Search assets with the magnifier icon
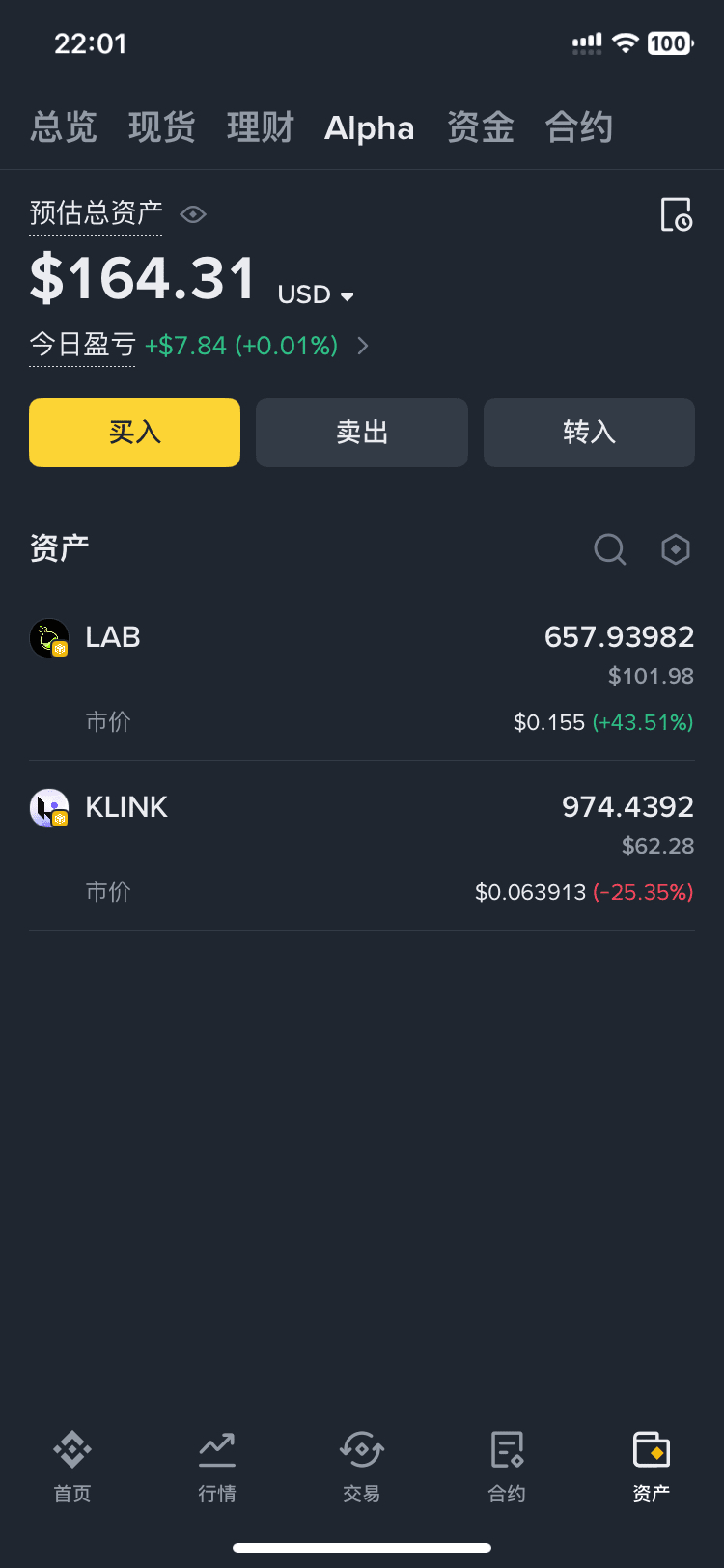The width and height of the screenshot is (724, 1568). tap(609, 549)
